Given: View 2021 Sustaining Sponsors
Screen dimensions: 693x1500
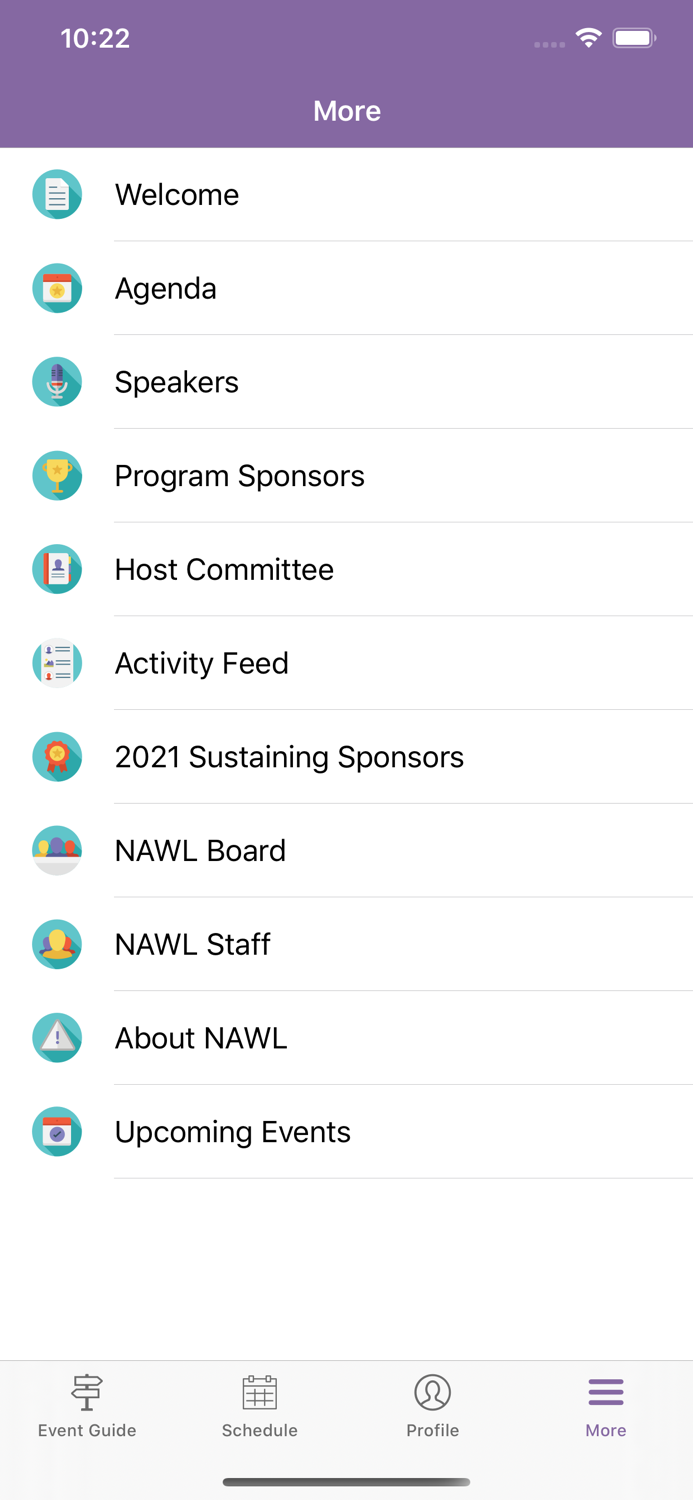Looking at the screenshot, I should [x=289, y=757].
